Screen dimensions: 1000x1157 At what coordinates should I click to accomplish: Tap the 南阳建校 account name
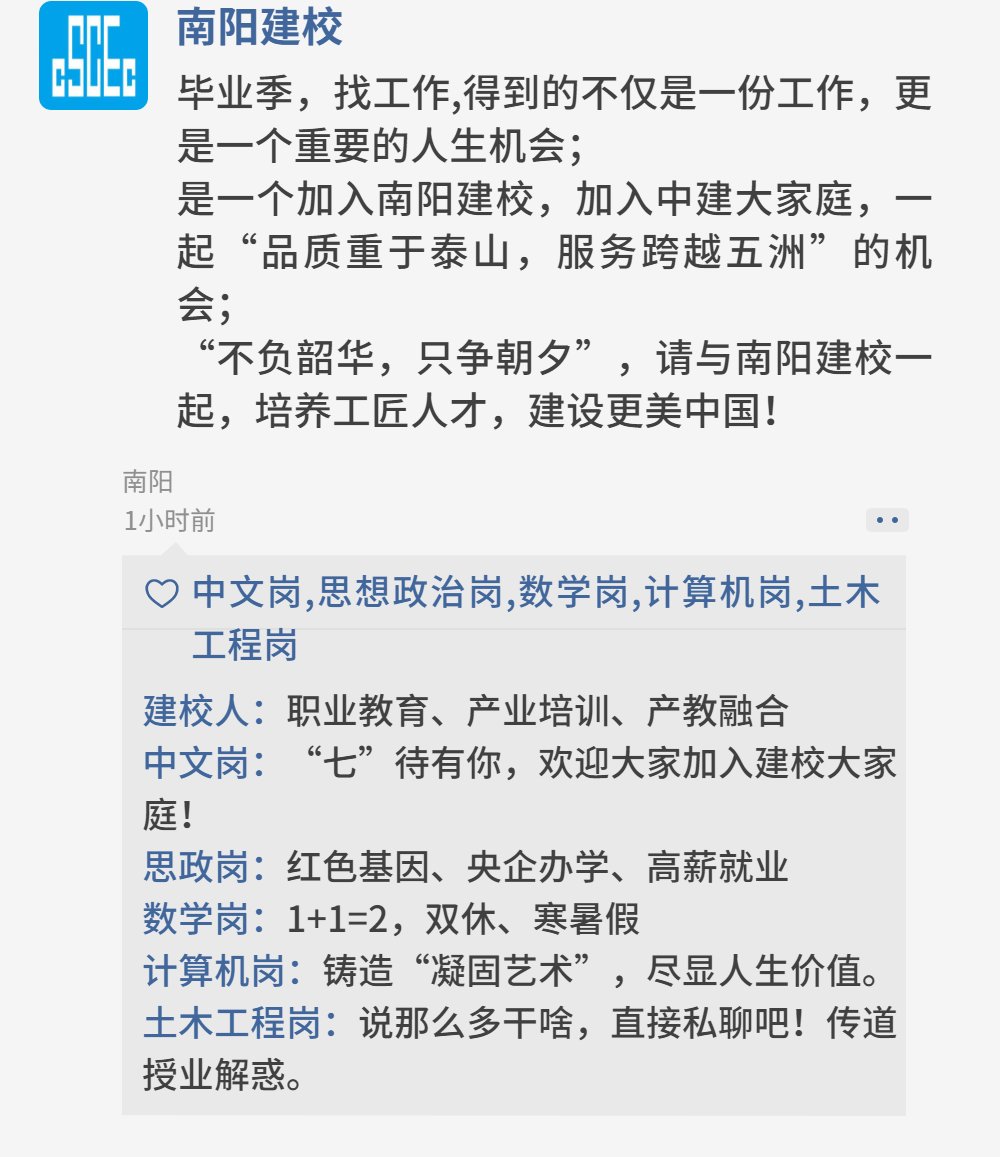(260, 27)
